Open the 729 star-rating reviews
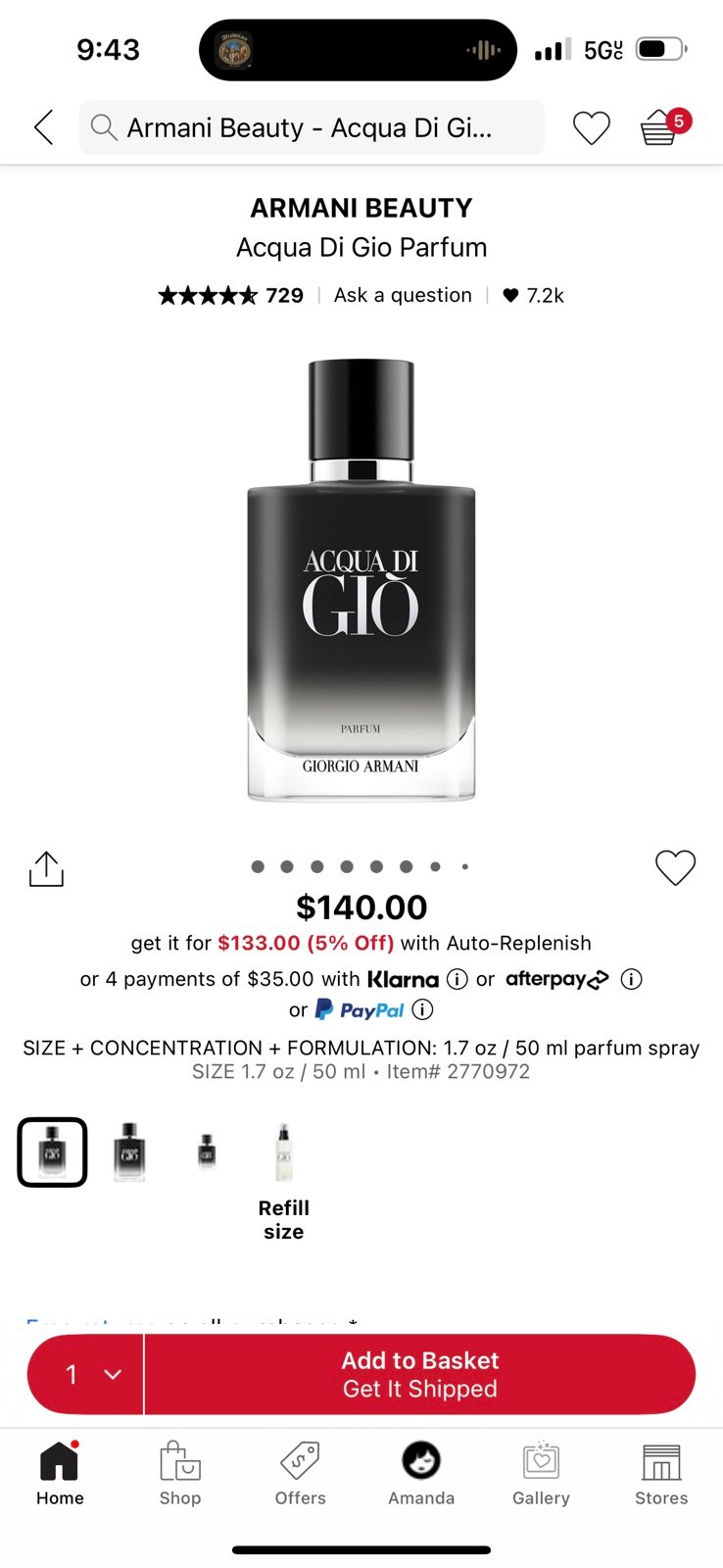Viewport: 723px width, 1568px height. (231, 295)
